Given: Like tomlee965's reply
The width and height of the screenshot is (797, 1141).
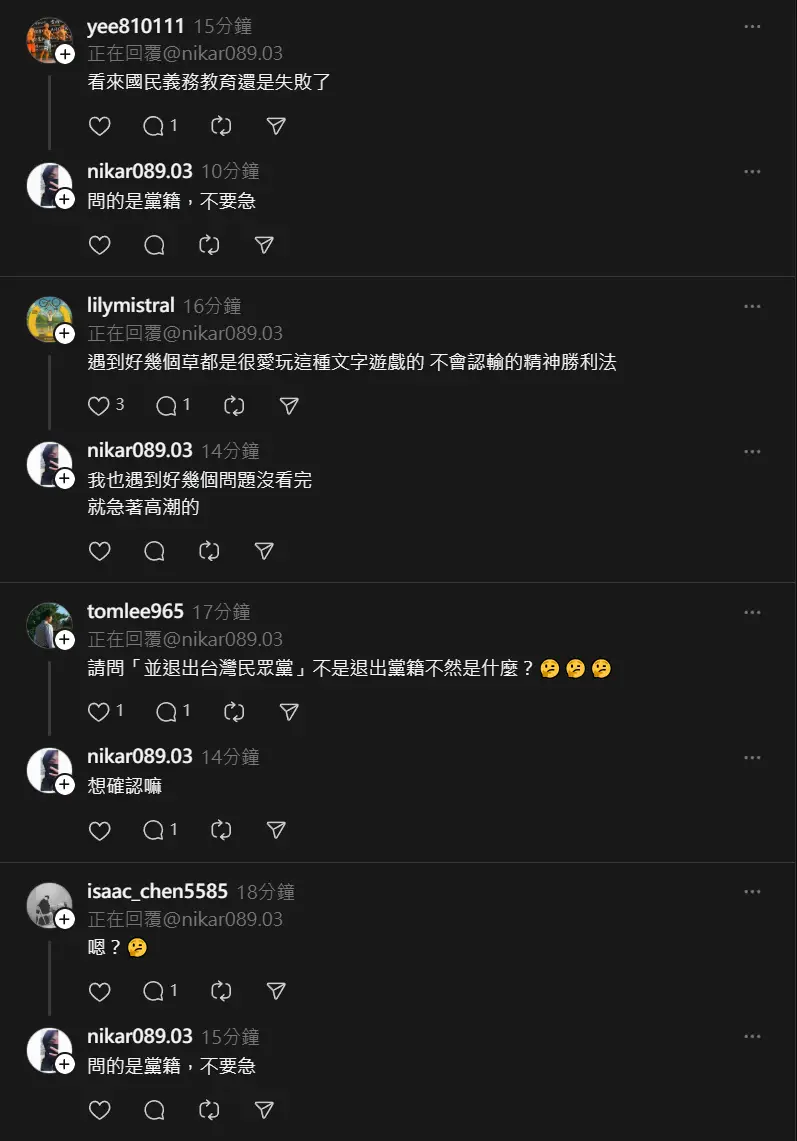Looking at the screenshot, I should click(x=100, y=712).
